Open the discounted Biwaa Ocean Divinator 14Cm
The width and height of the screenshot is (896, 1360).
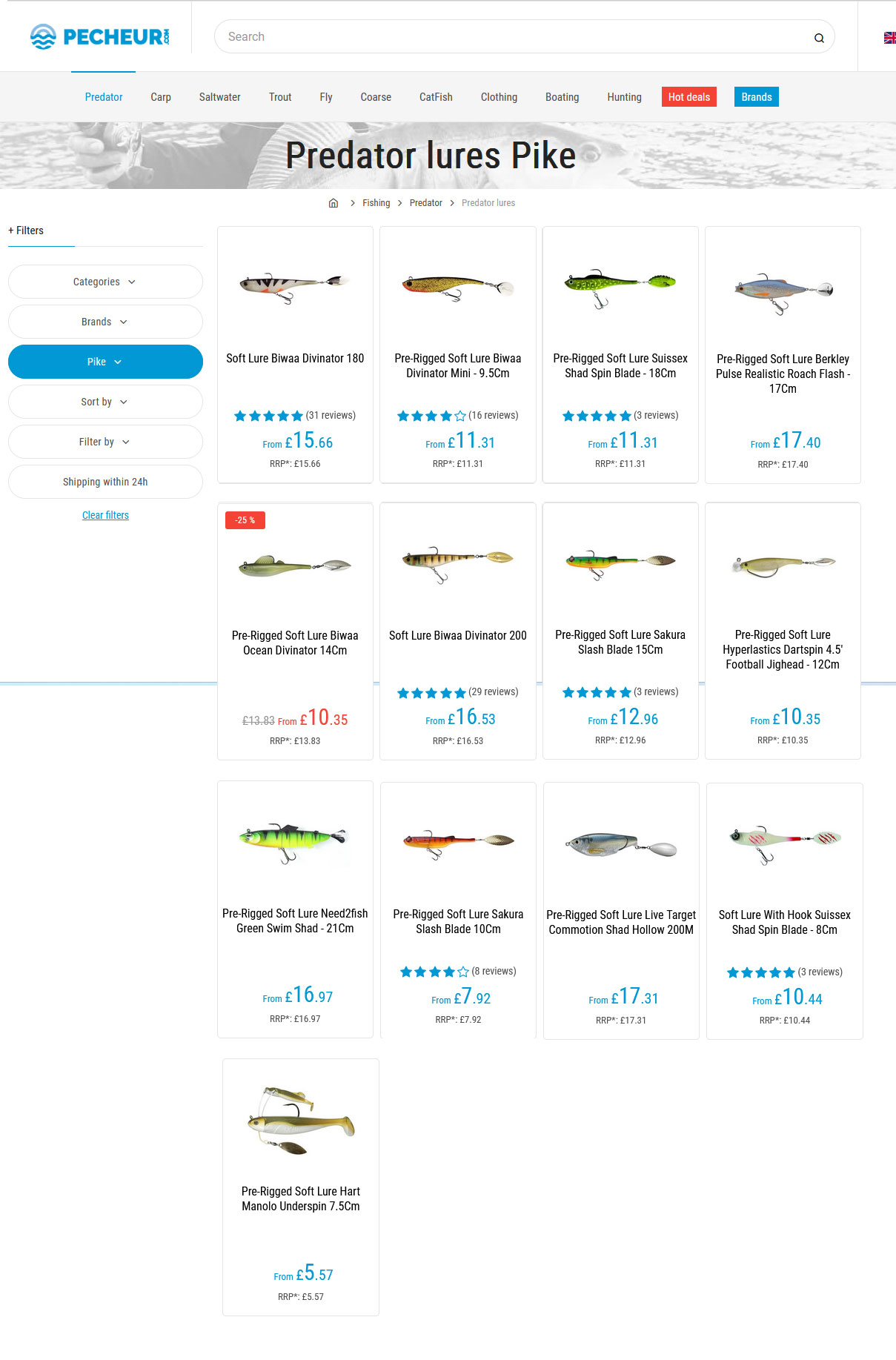(x=295, y=643)
